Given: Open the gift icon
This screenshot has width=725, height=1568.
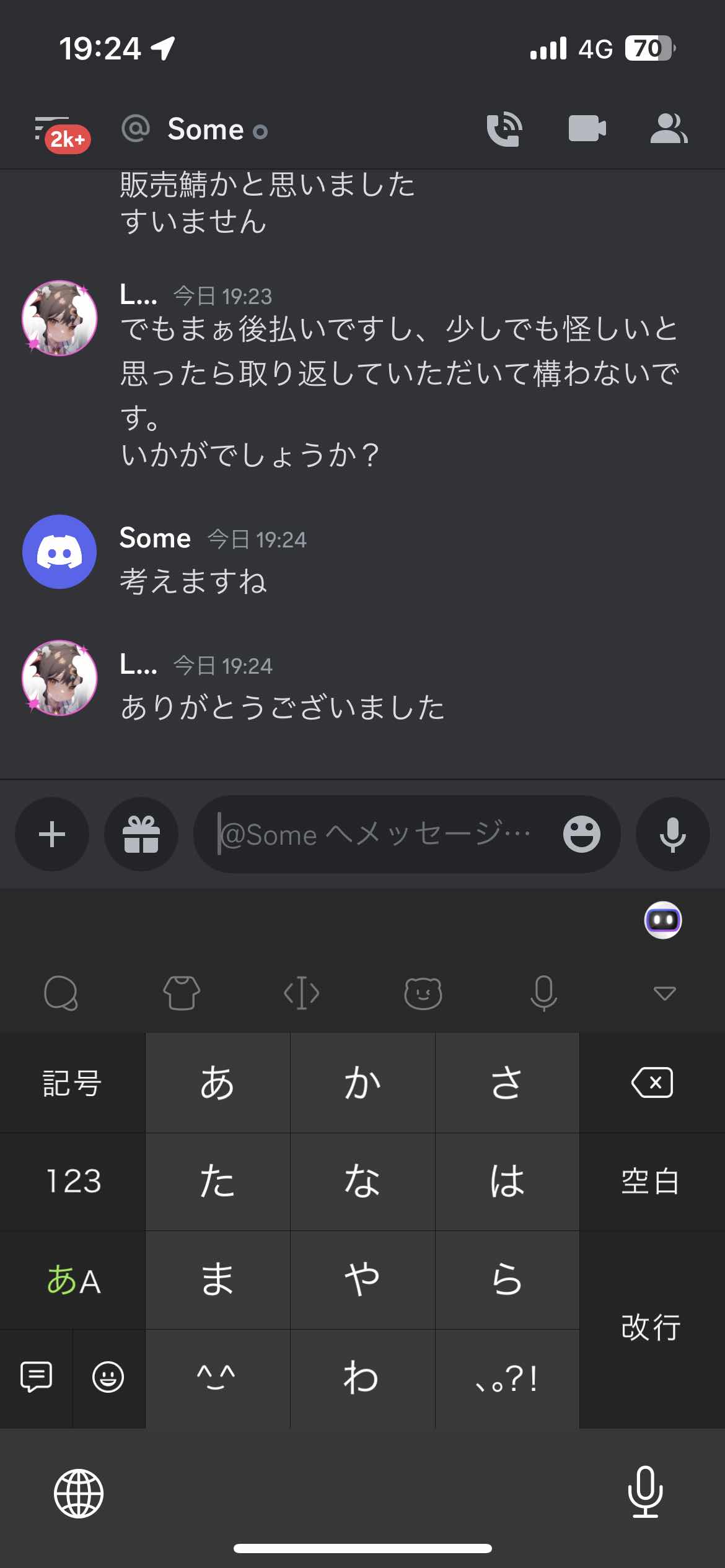Looking at the screenshot, I should [x=141, y=834].
